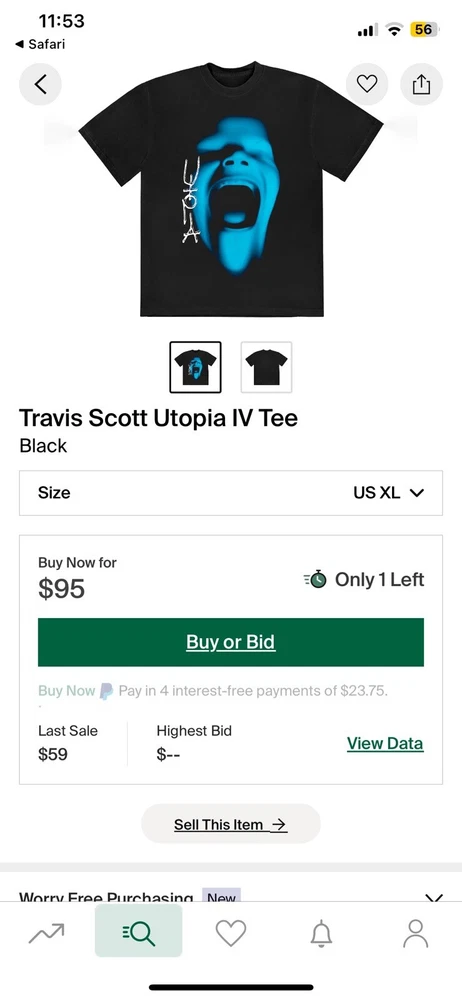The height and width of the screenshot is (1000, 462).
Task: Open the favorites tab in the bottom bar
Action: click(231, 934)
